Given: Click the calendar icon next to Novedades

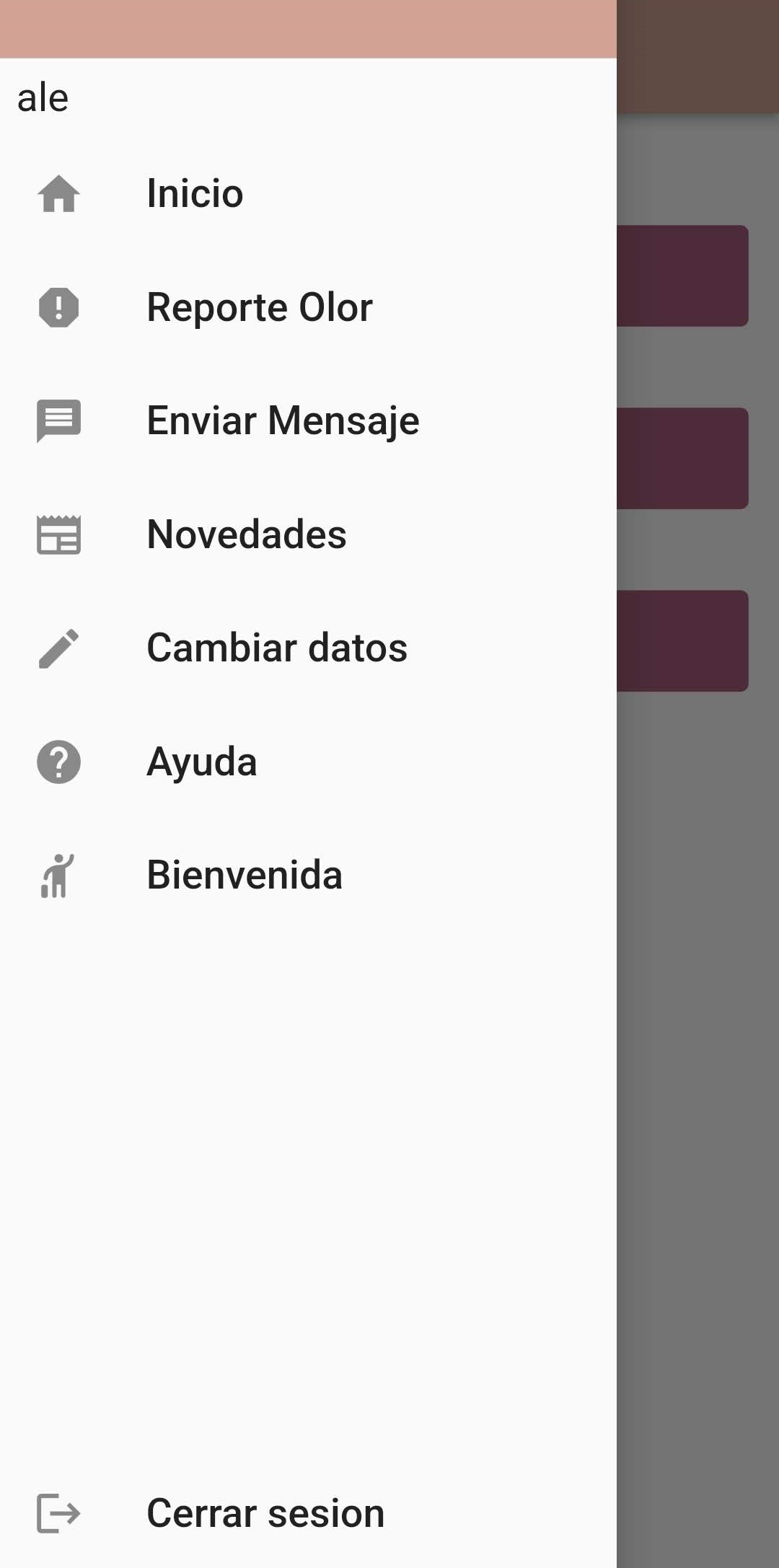Looking at the screenshot, I should tap(58, 534).
